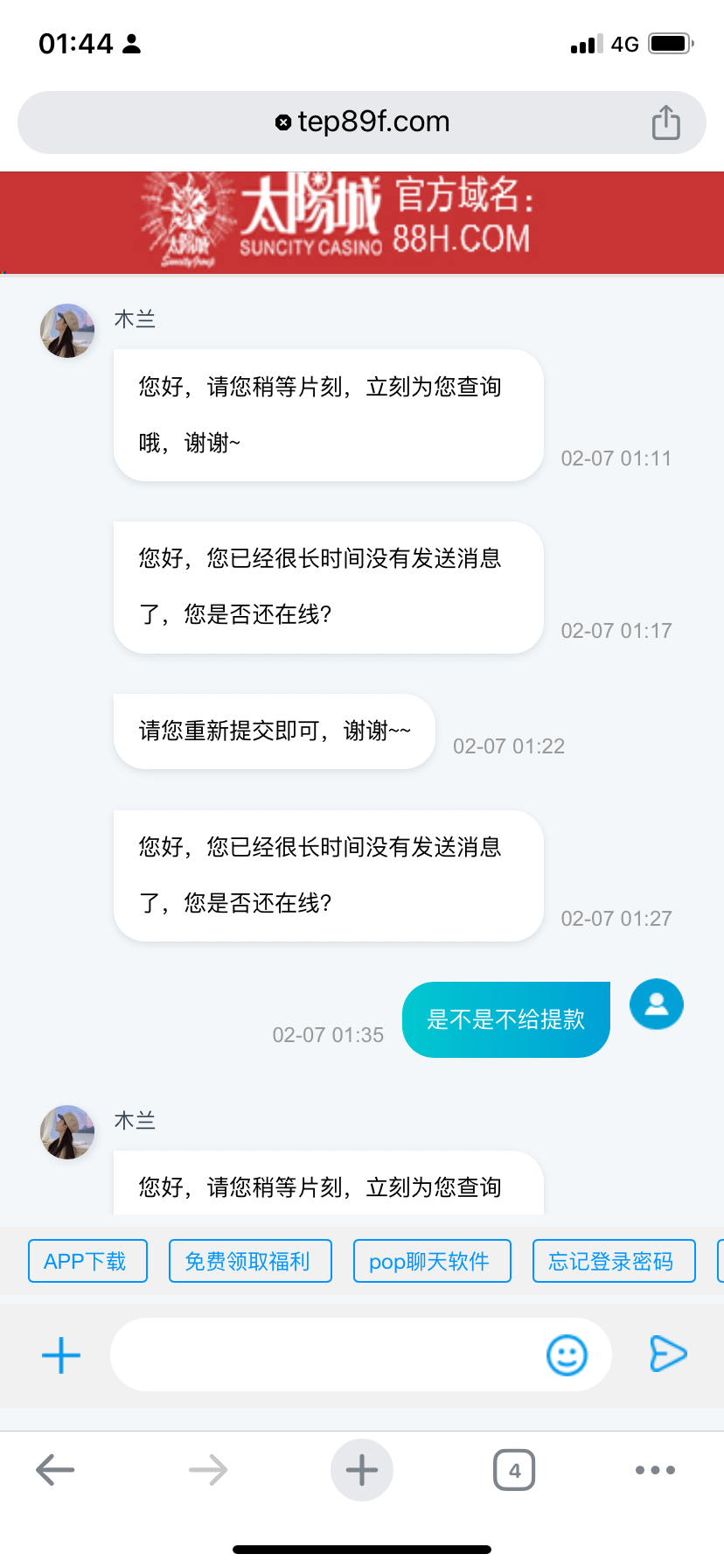Send the chat message
This screenshot has height=1568, width=724.
(x=668, y=1354)
